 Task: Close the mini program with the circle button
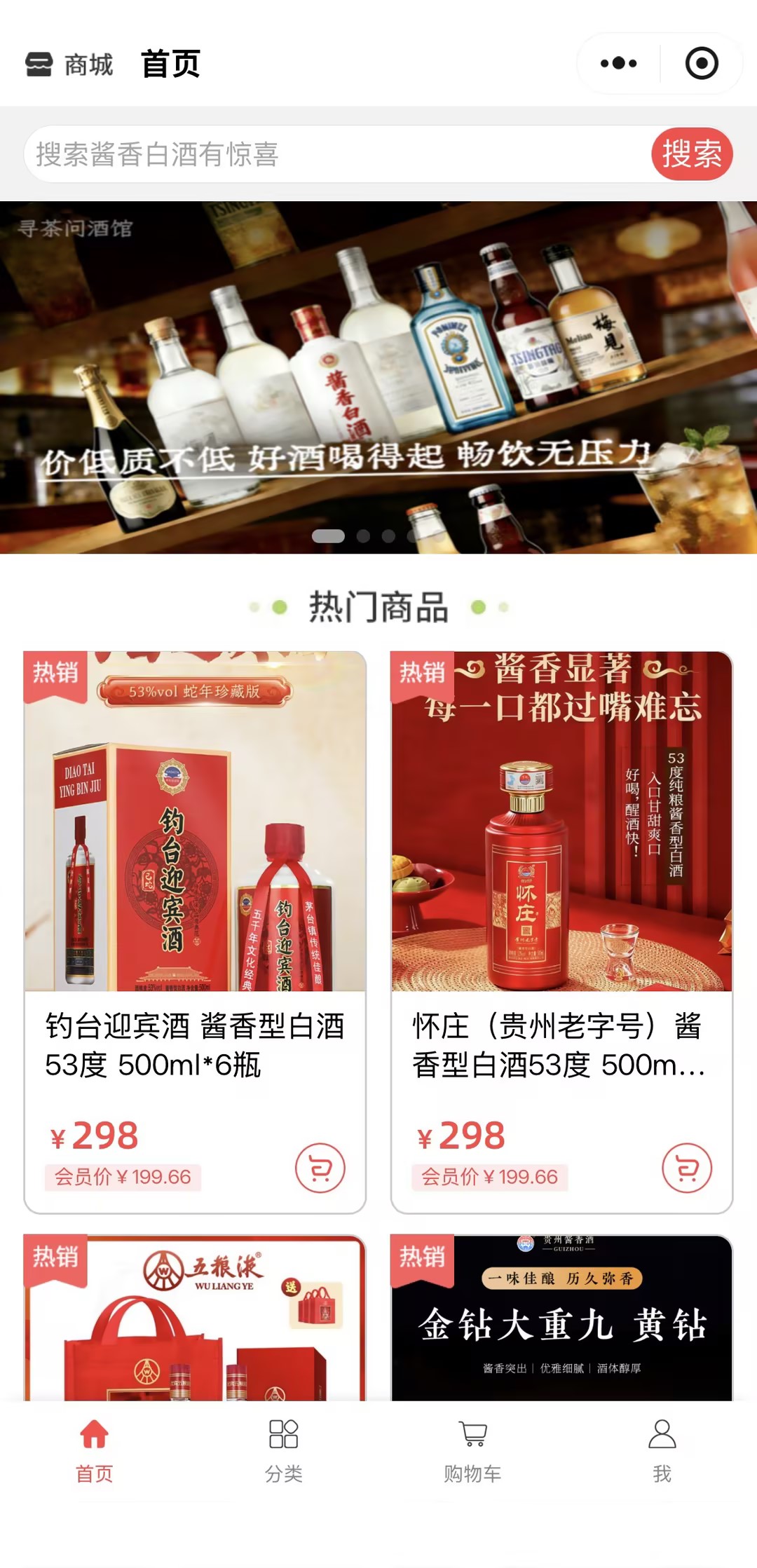[701, 64]
